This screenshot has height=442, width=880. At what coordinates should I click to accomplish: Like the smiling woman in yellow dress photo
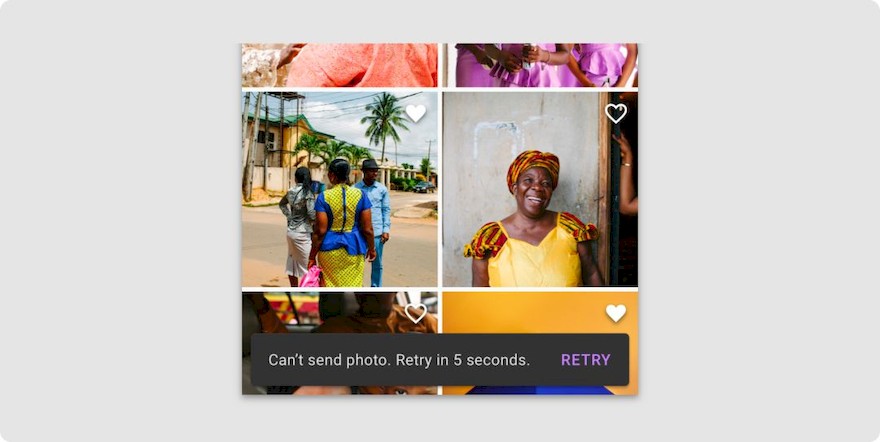coord(616,113)
